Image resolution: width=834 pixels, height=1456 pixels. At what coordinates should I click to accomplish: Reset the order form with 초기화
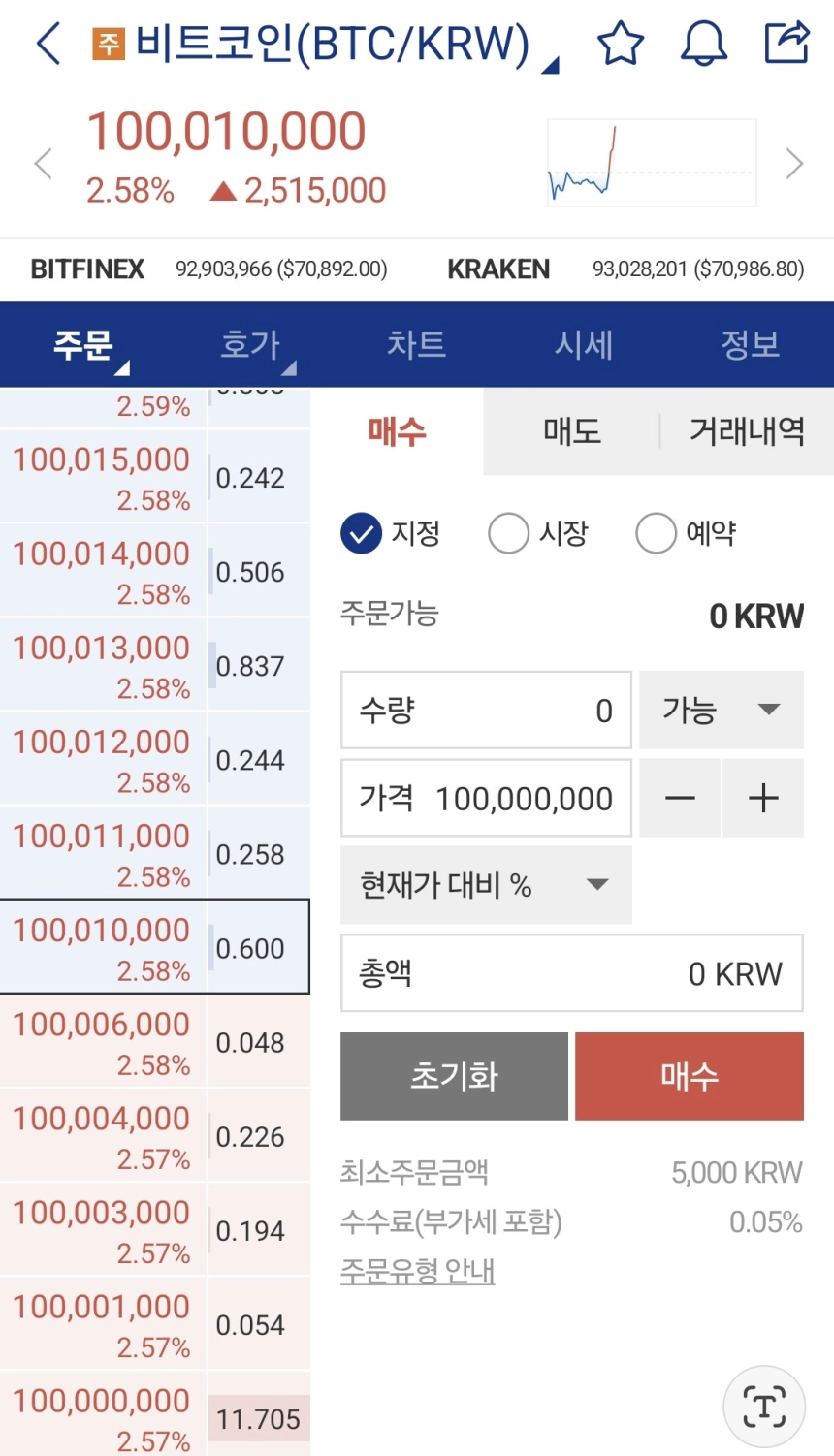[x=454, y=1076]
